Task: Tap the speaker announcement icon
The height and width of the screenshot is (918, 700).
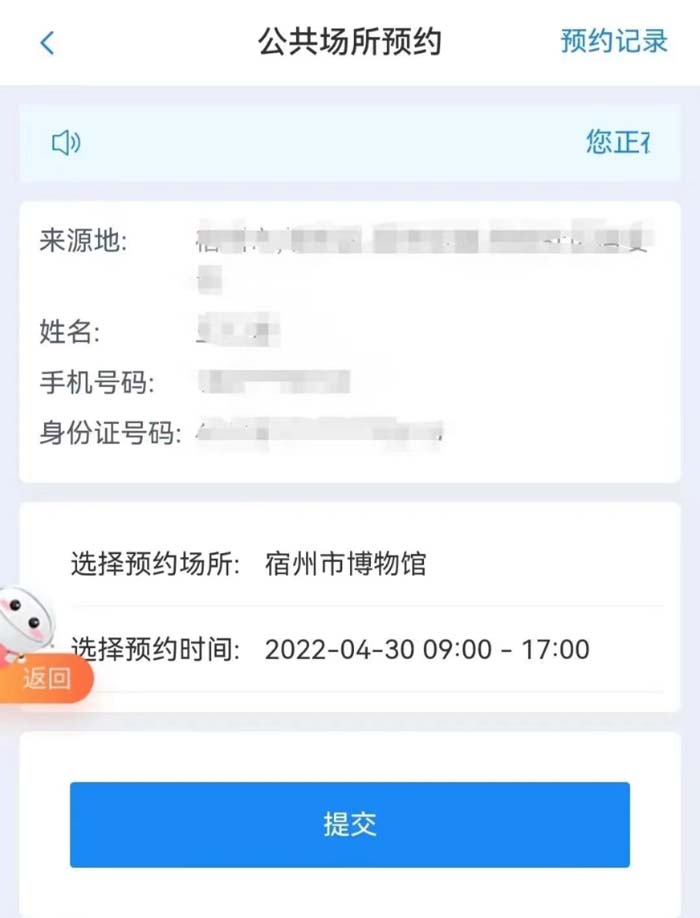Action: tap(66, 144)
